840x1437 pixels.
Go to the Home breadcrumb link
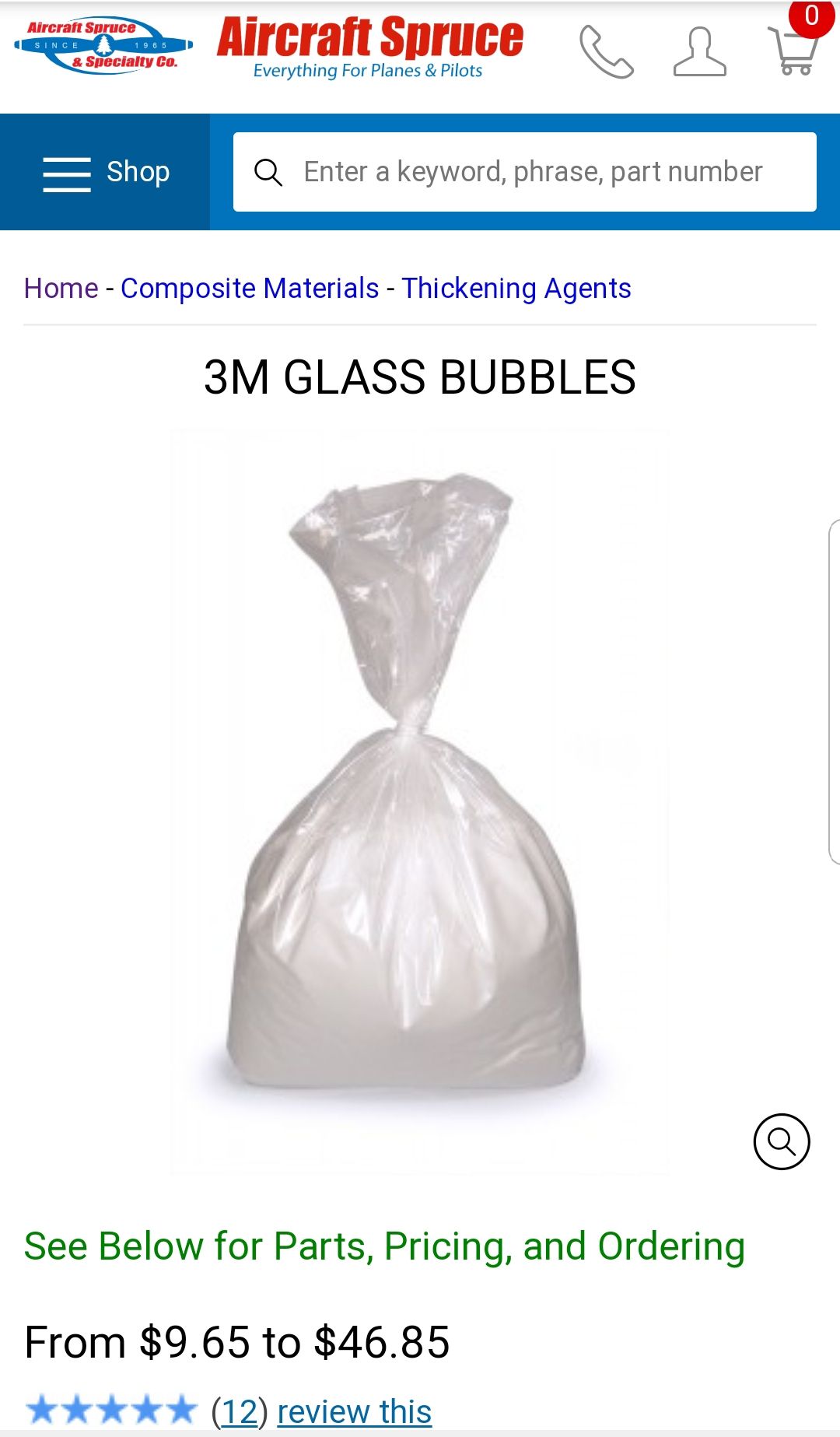point(61,289)
